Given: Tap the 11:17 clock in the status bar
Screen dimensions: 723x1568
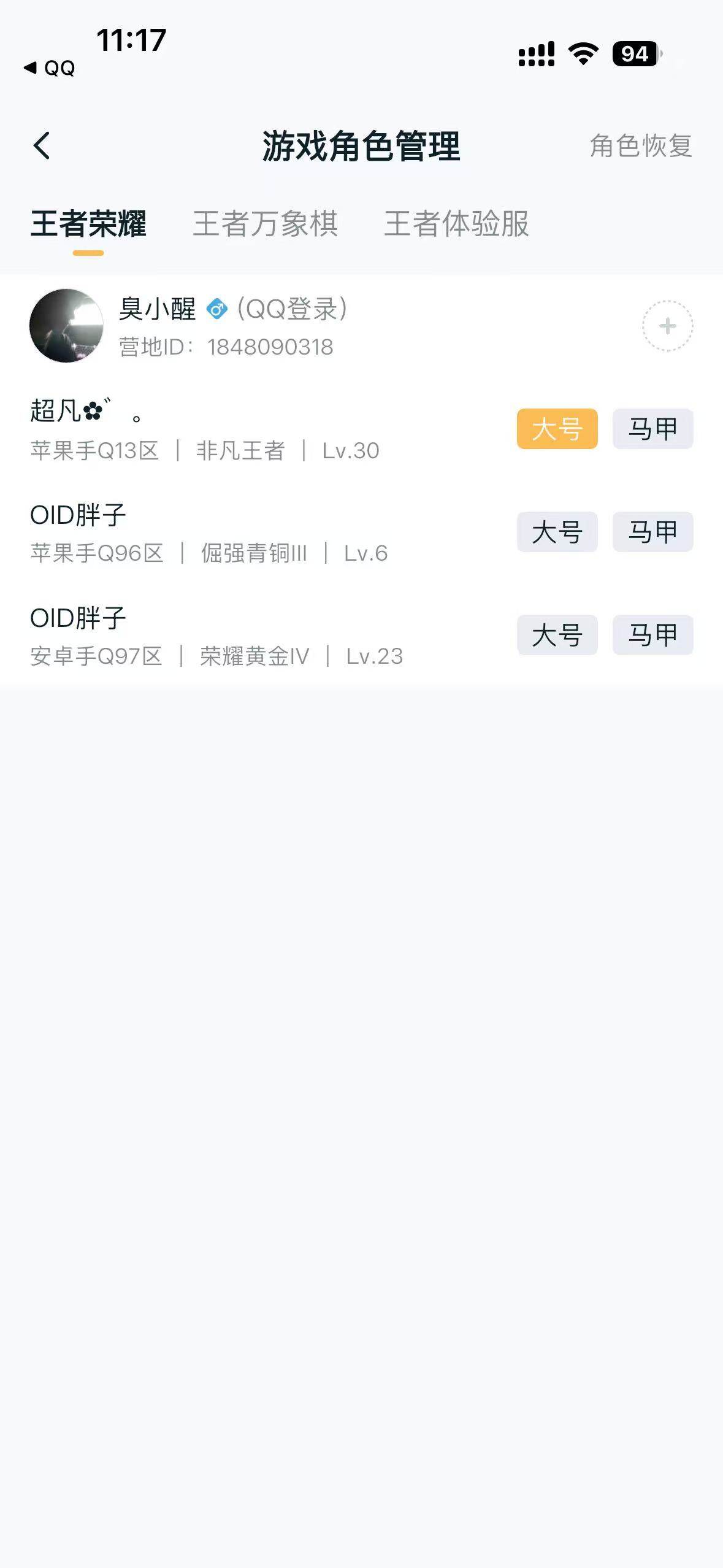Looking at the screenshot, I should [129, 42].
